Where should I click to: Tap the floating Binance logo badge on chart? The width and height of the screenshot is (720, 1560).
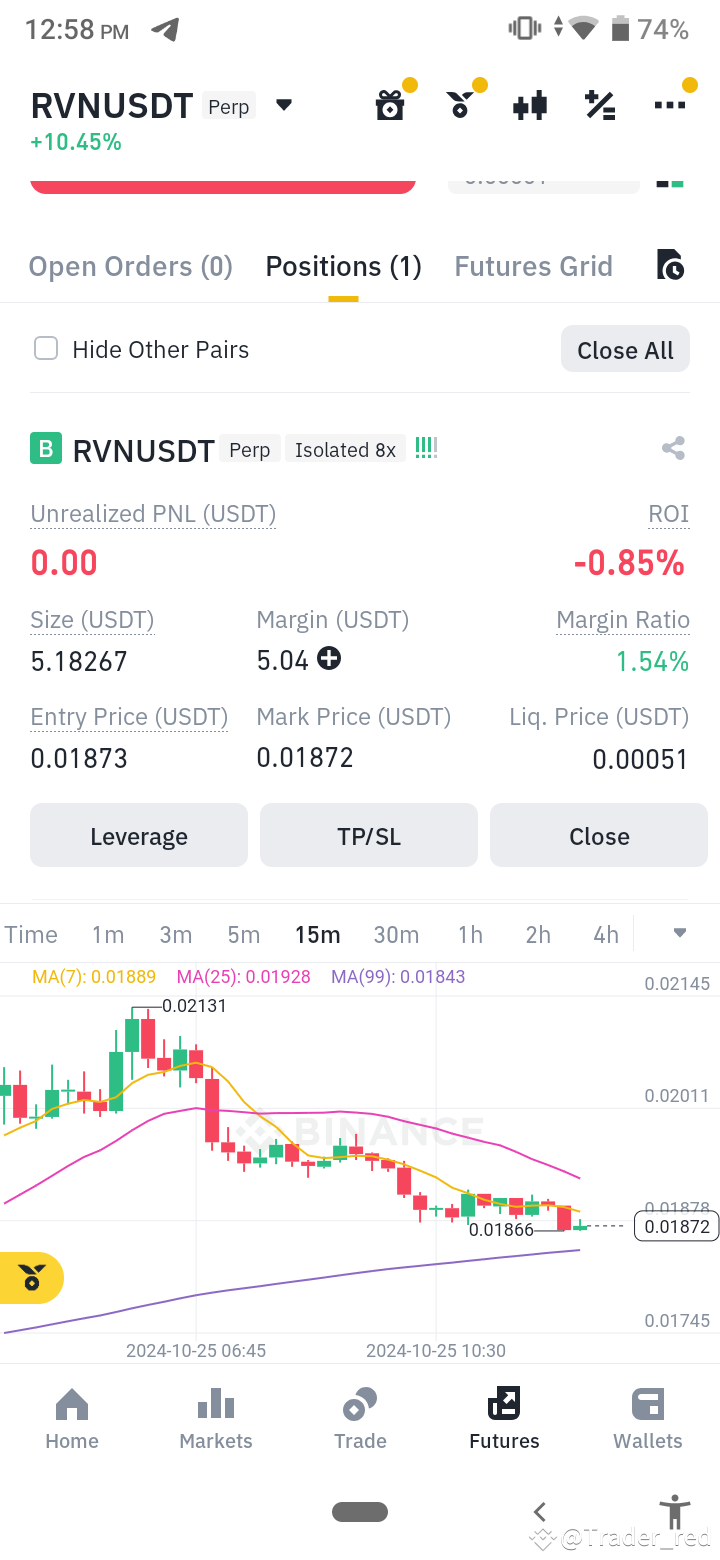coord(30,1278)
